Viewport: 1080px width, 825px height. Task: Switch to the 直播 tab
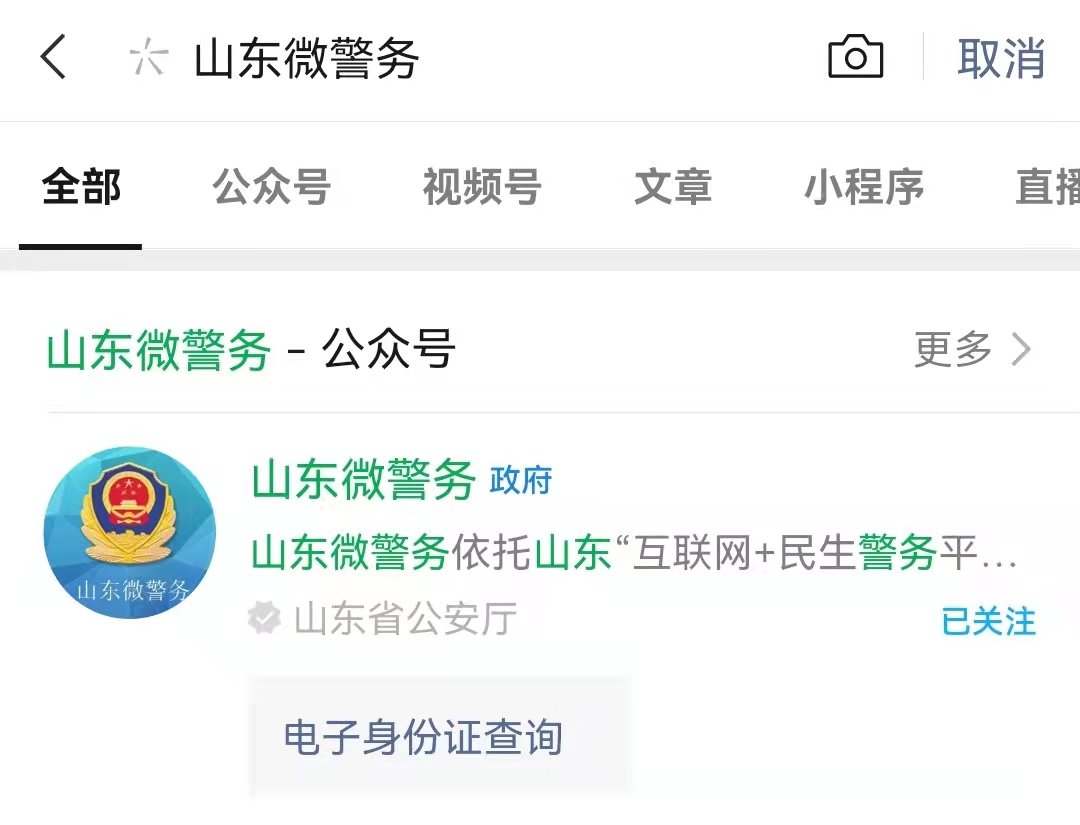(1047, 187)
